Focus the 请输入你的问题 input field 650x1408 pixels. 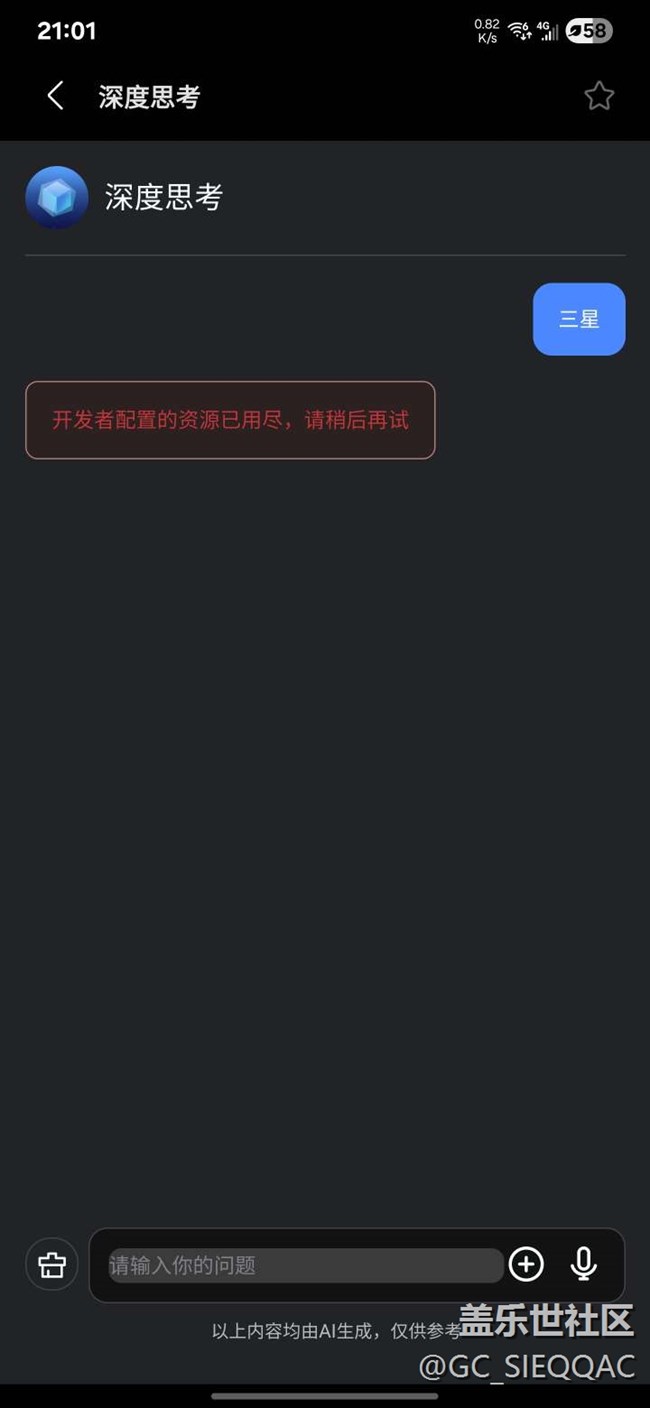point(305,1265)
